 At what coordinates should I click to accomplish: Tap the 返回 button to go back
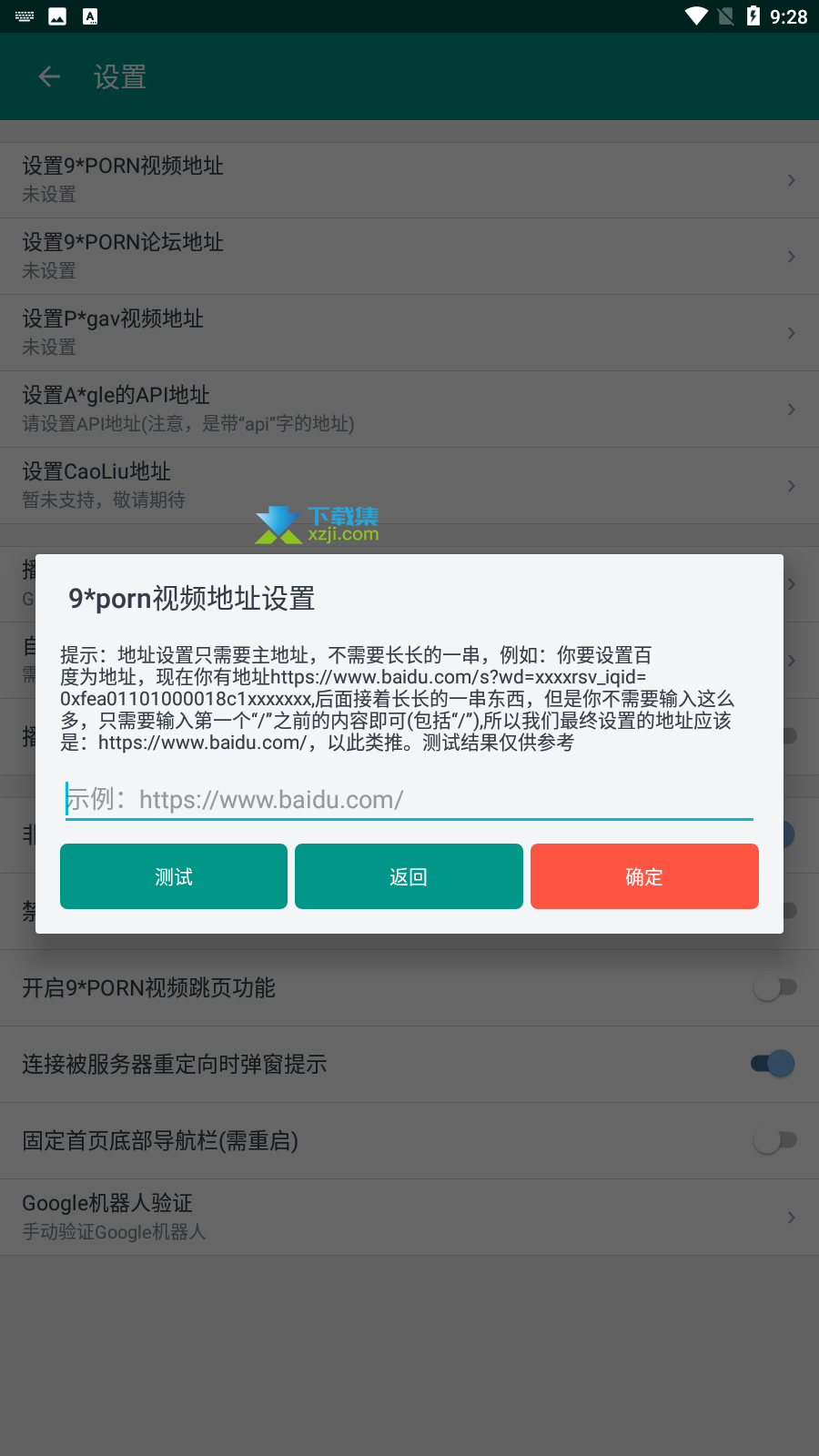click(409, 876)
